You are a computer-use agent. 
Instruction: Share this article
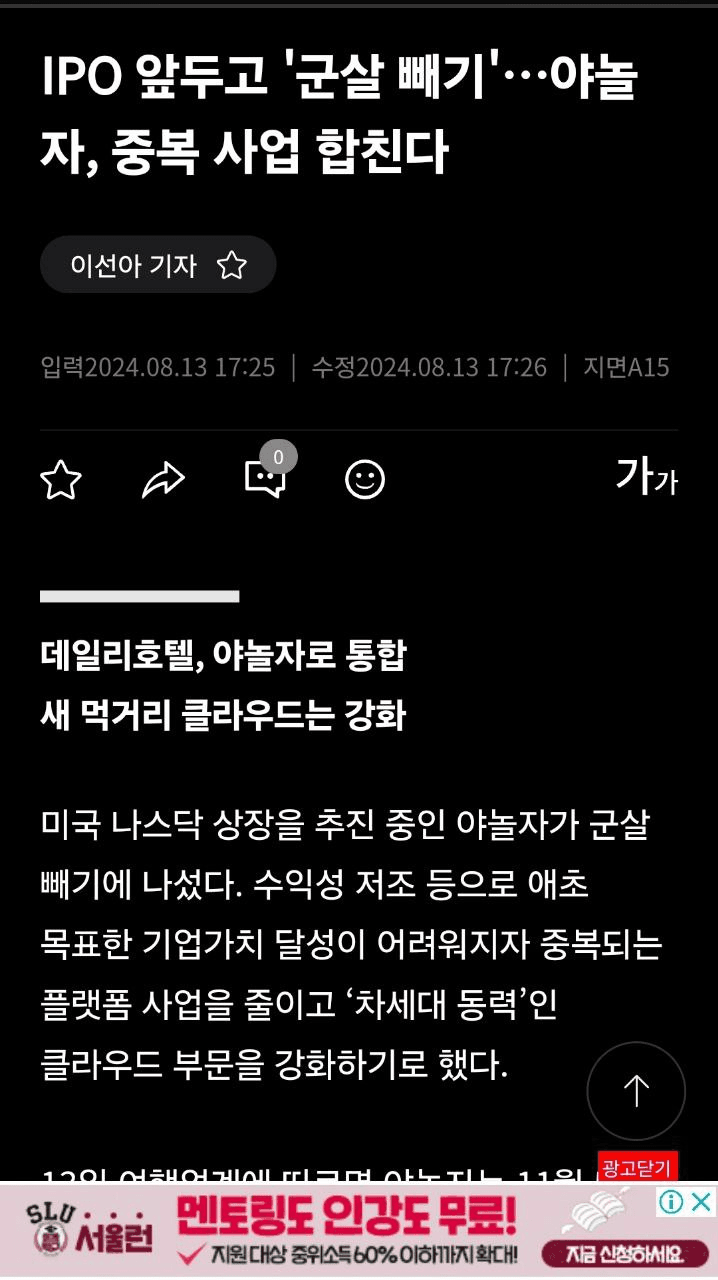(x=163, y=480)
